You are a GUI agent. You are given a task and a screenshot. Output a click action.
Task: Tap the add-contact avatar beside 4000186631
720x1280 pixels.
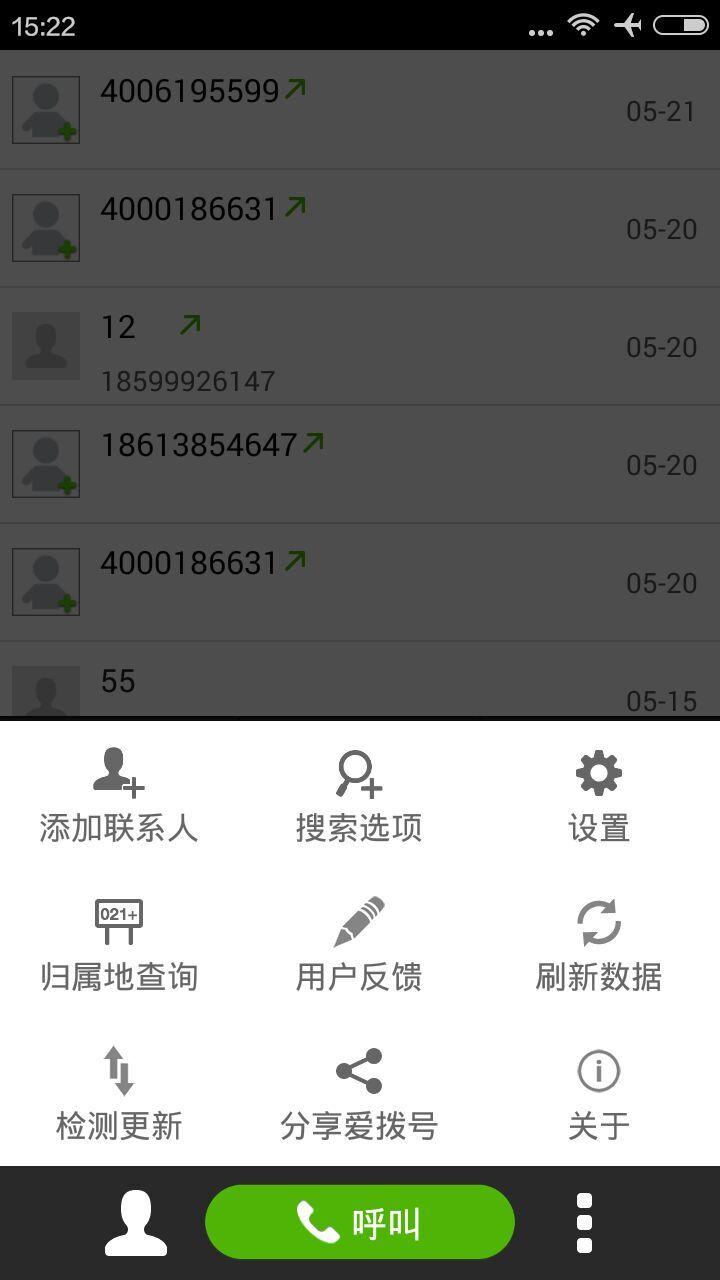click(45, 227)
